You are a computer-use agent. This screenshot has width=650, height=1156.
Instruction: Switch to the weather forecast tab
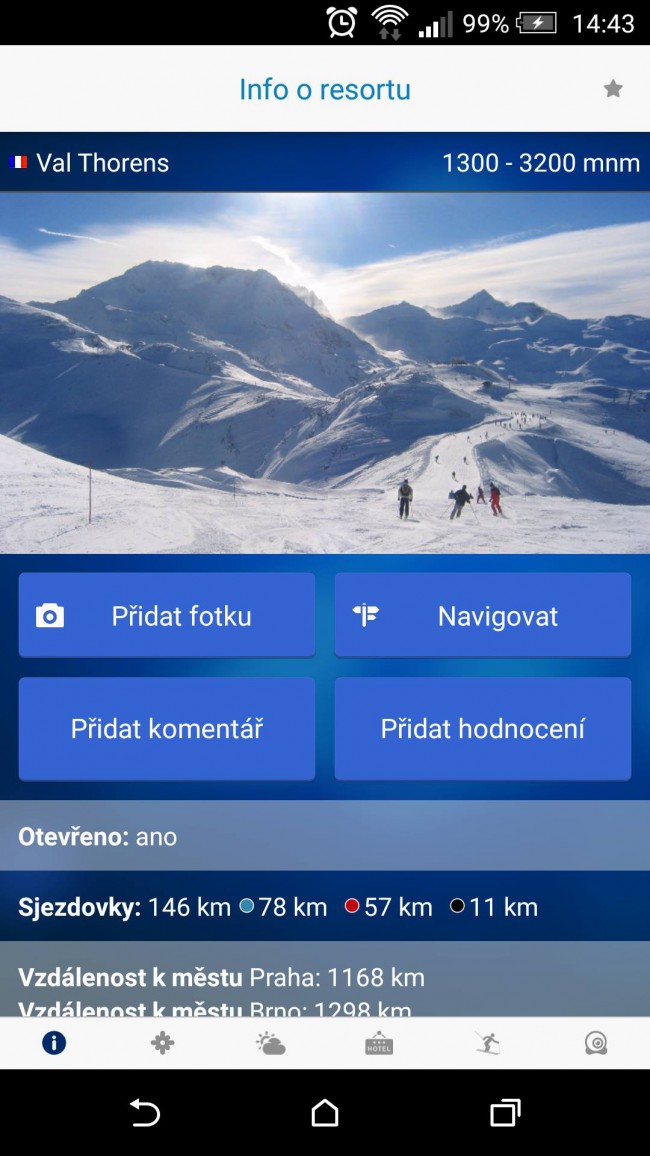point(270,1043)
